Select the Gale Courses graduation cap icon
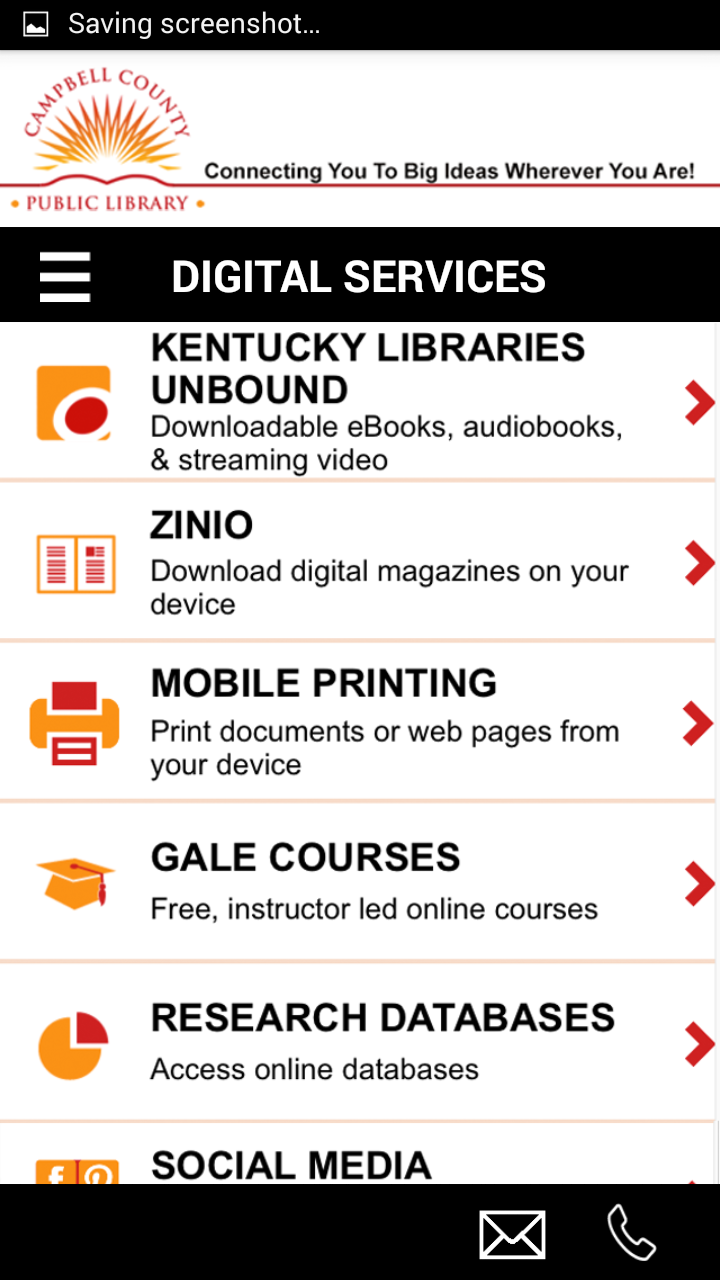This screenshot has width=720, height=1280. (x=75, y=881)
